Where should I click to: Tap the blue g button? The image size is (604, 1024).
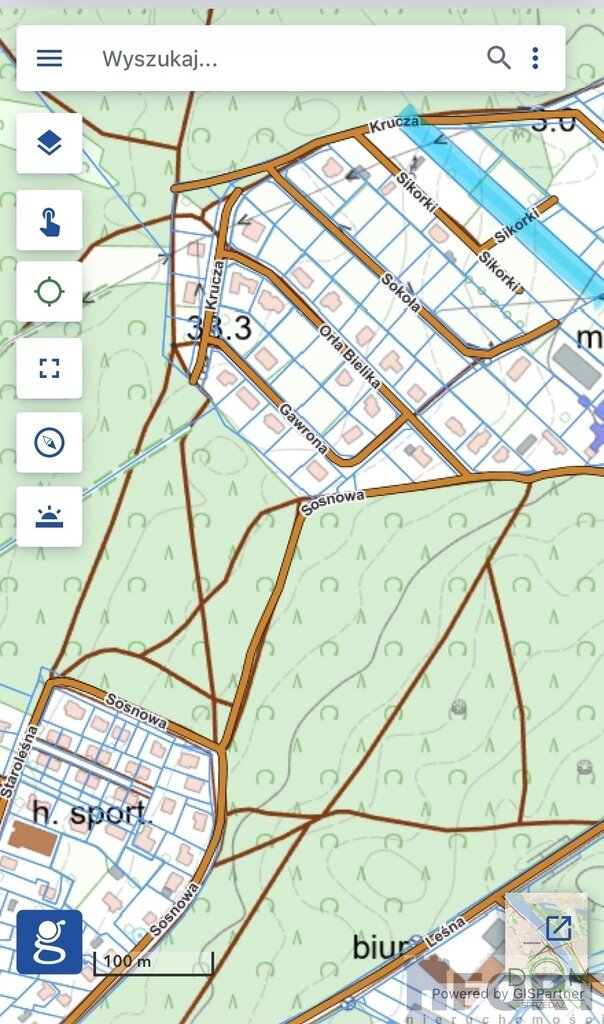pos(50,942)
